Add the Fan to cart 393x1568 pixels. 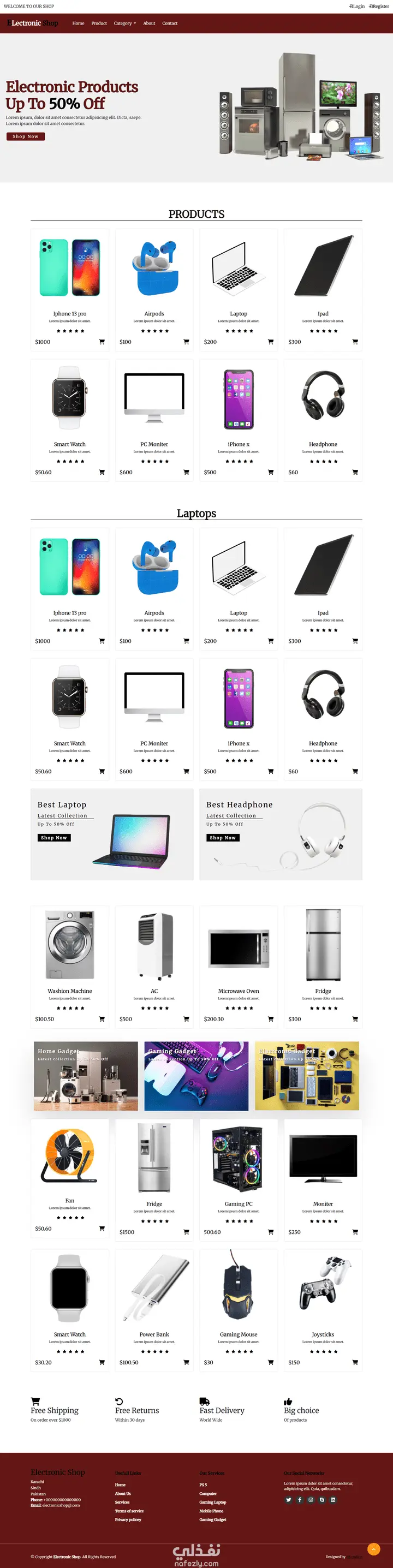pos(102,1229)
